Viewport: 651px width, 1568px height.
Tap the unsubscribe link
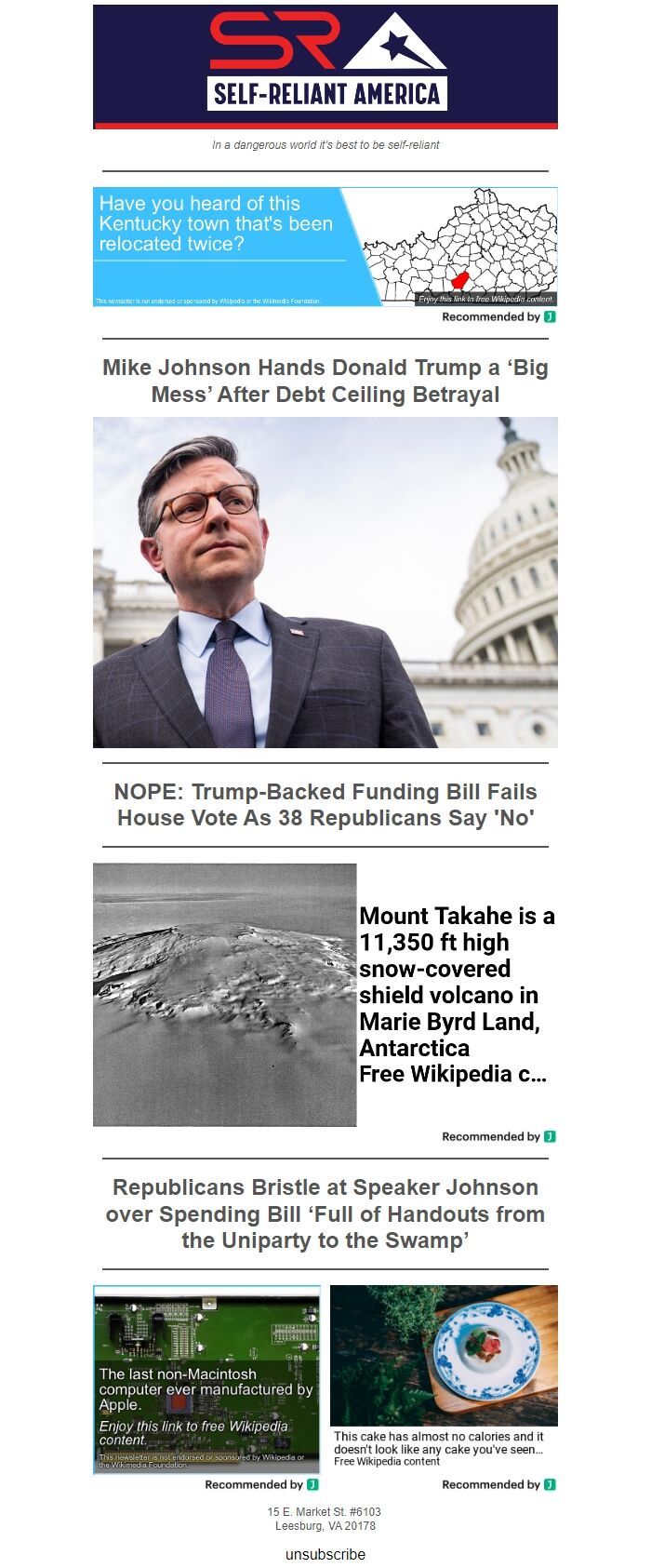325,1554
